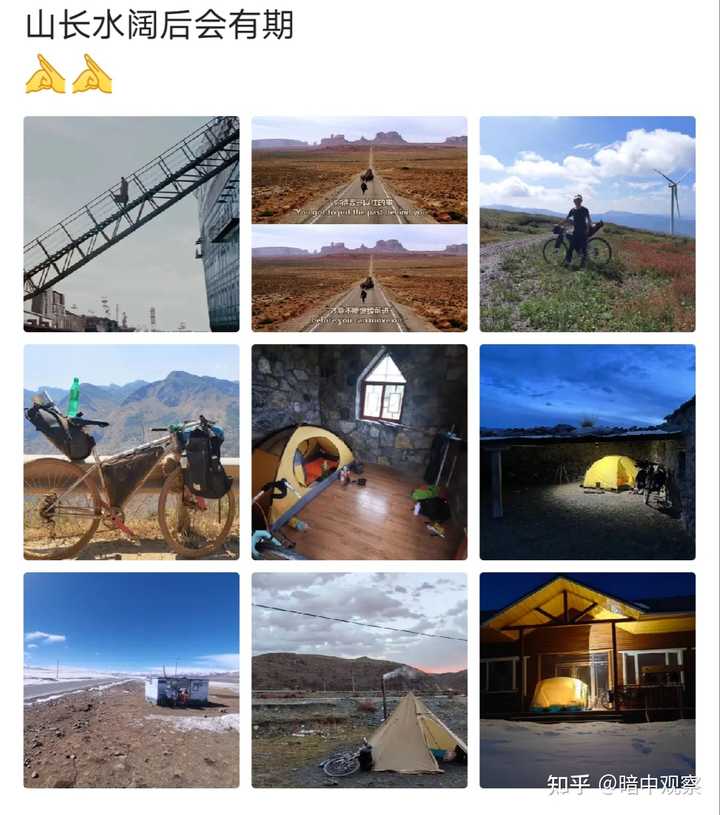
Task: Open the photo of the steel bridge walkway
Action: [x=131, y=224]
